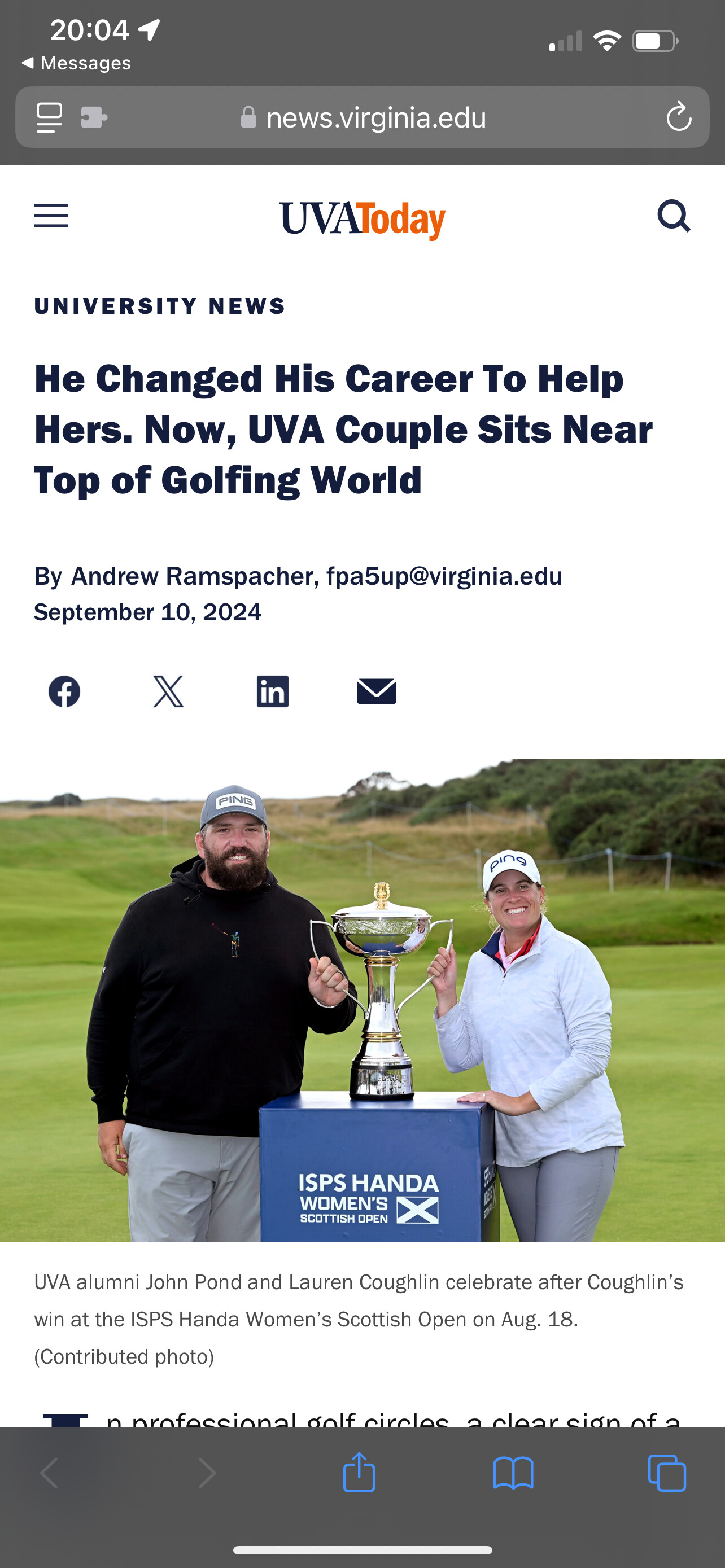This screenshot has height=1568, width=725.
Task: Open the Safari share sheet
Action: pos(359,1473)
